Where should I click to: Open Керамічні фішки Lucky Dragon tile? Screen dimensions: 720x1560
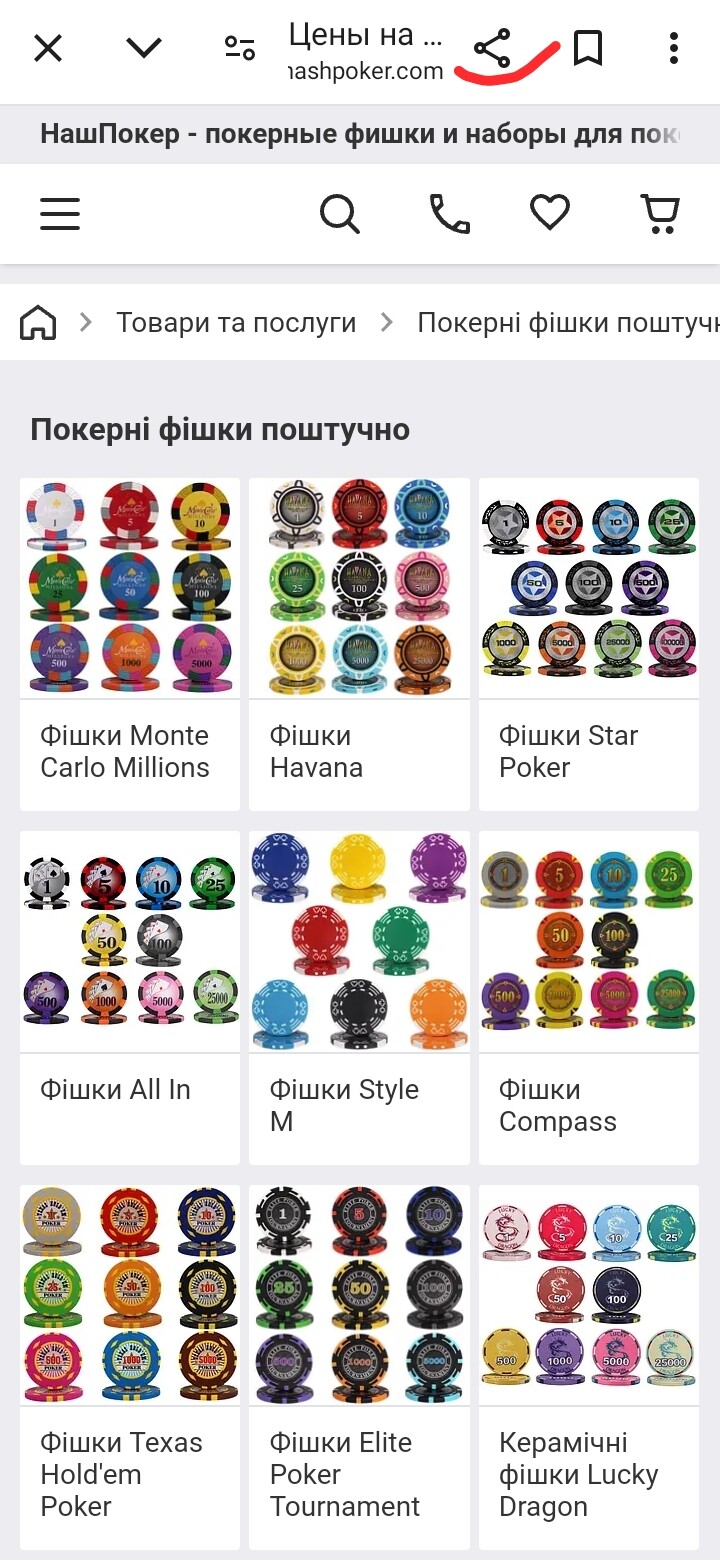[589, 1367]
